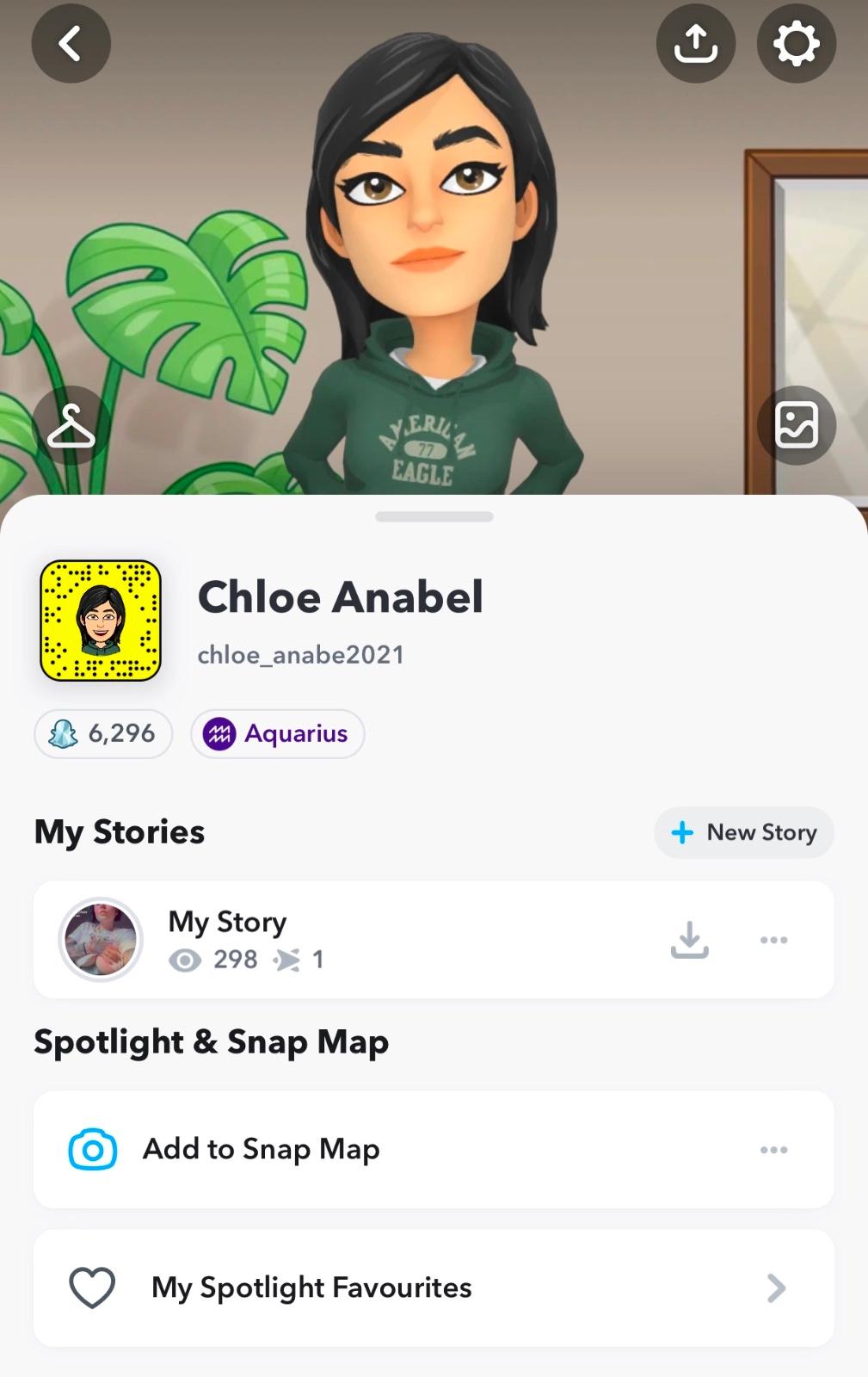Create a New Story
The image size is (868, 1377).
(743, 832)
